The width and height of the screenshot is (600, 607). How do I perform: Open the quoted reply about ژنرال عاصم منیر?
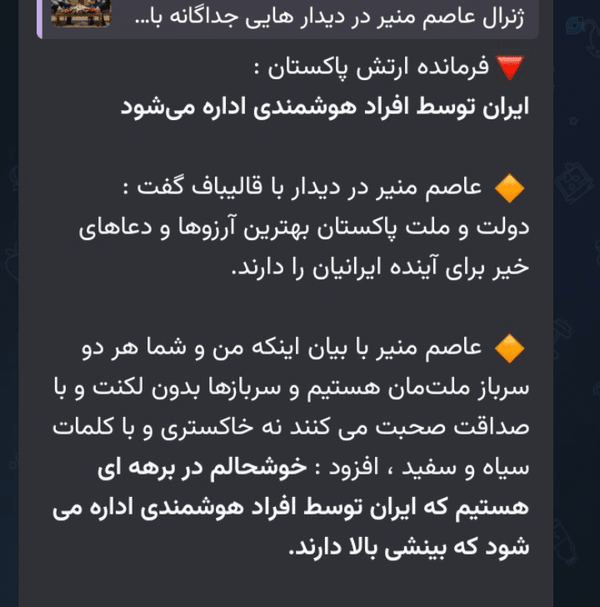click(288, 18)
